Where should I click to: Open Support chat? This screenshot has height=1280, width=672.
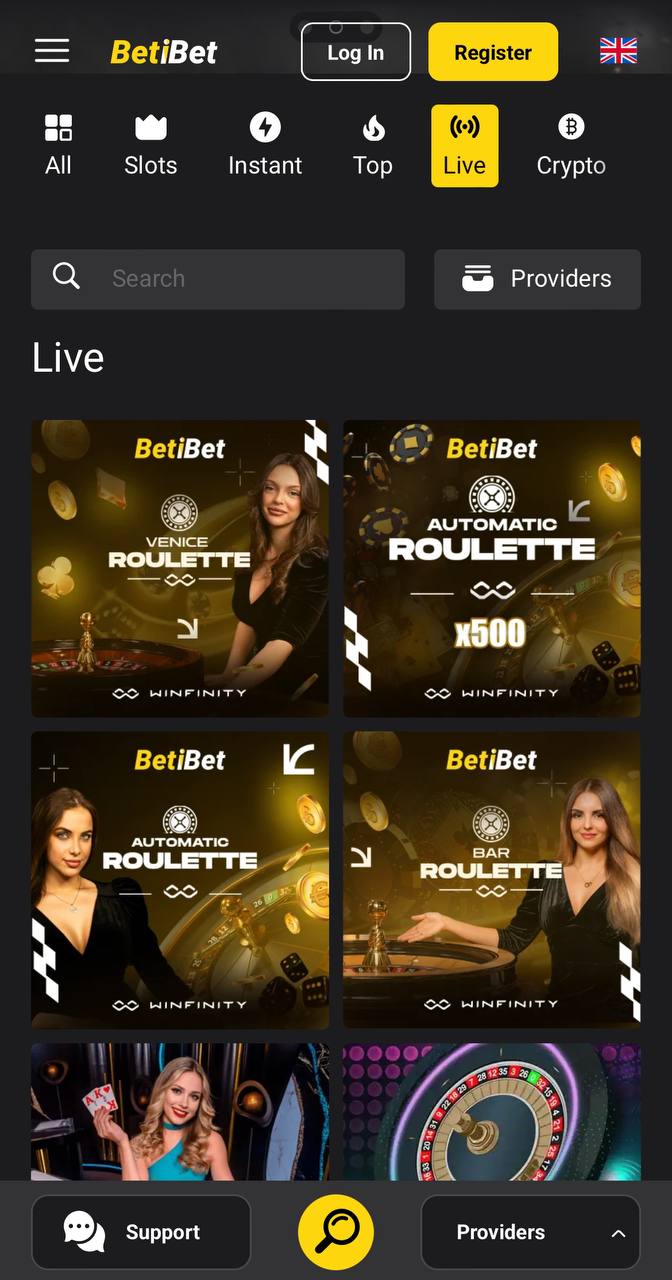[141, 1232]
